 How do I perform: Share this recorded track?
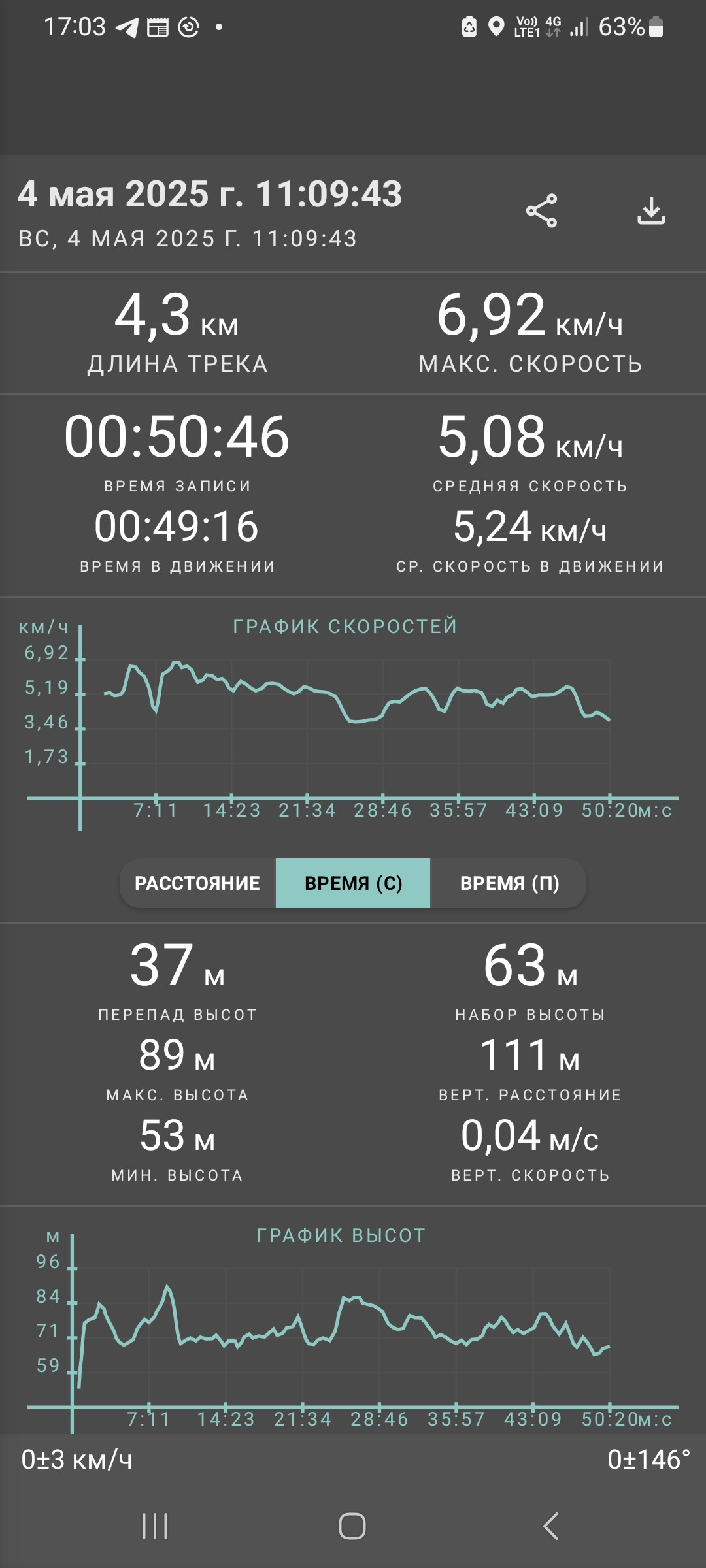541,211
